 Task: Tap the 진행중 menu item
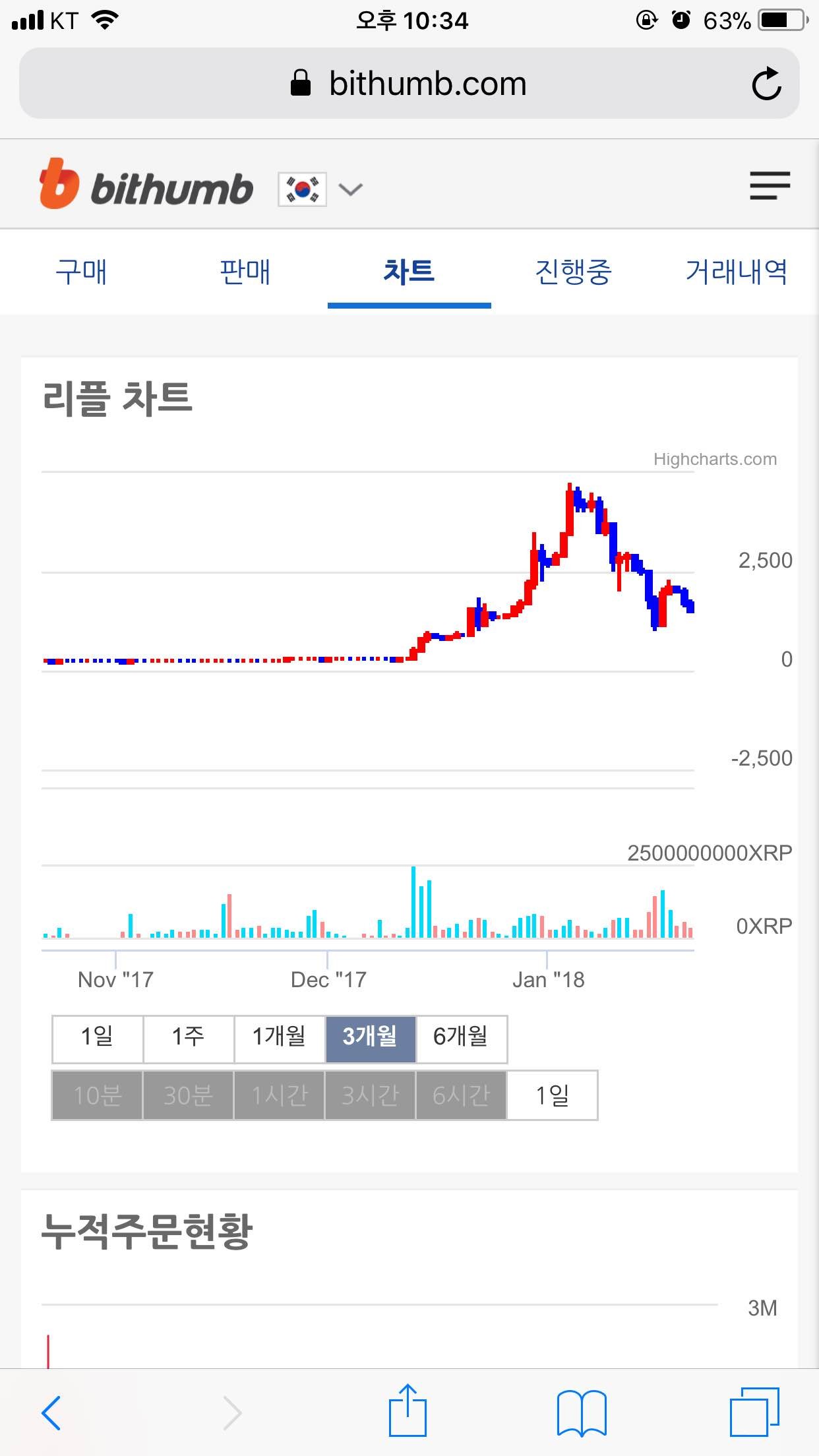[x=574, y=272]
